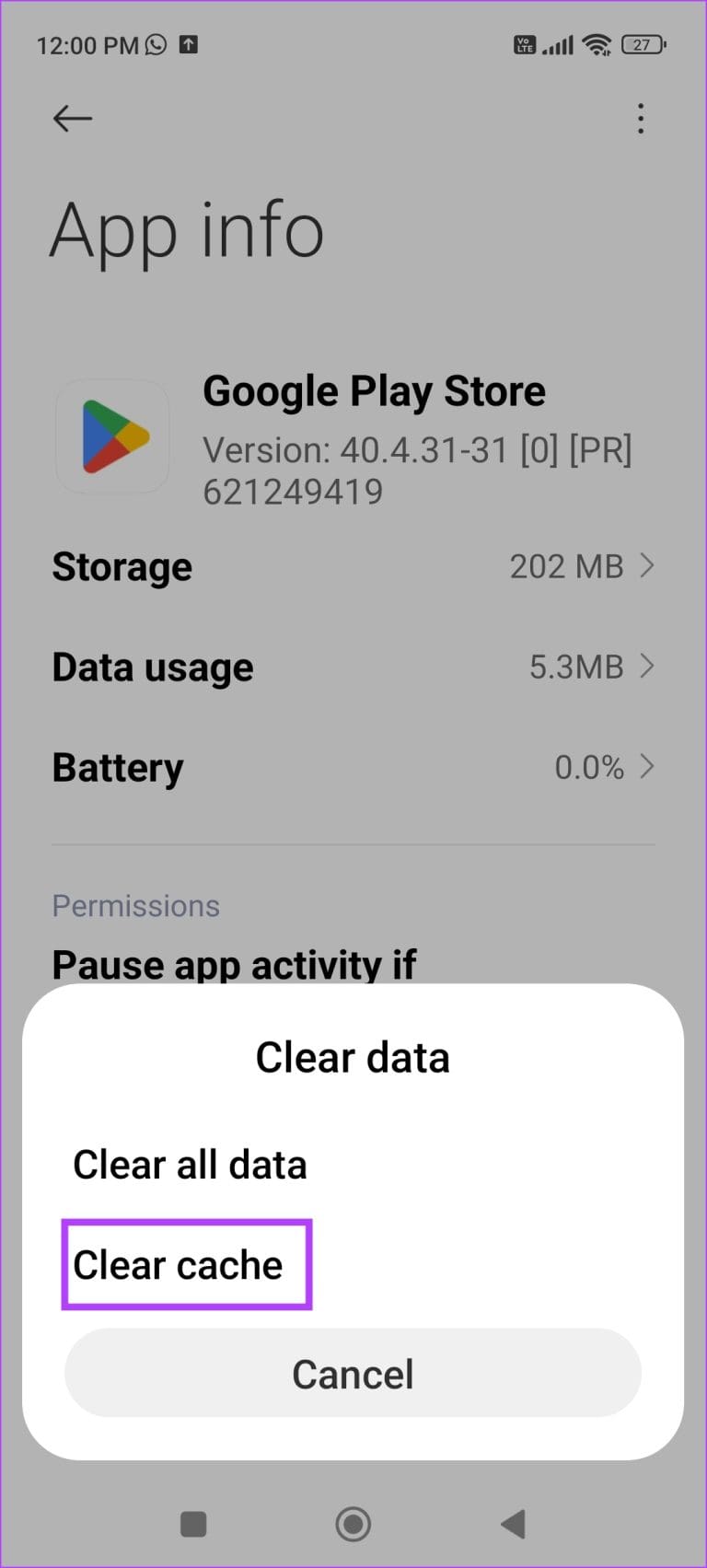Expand the Storage details row
707x1568 pixels.
(x=353, y=566)
